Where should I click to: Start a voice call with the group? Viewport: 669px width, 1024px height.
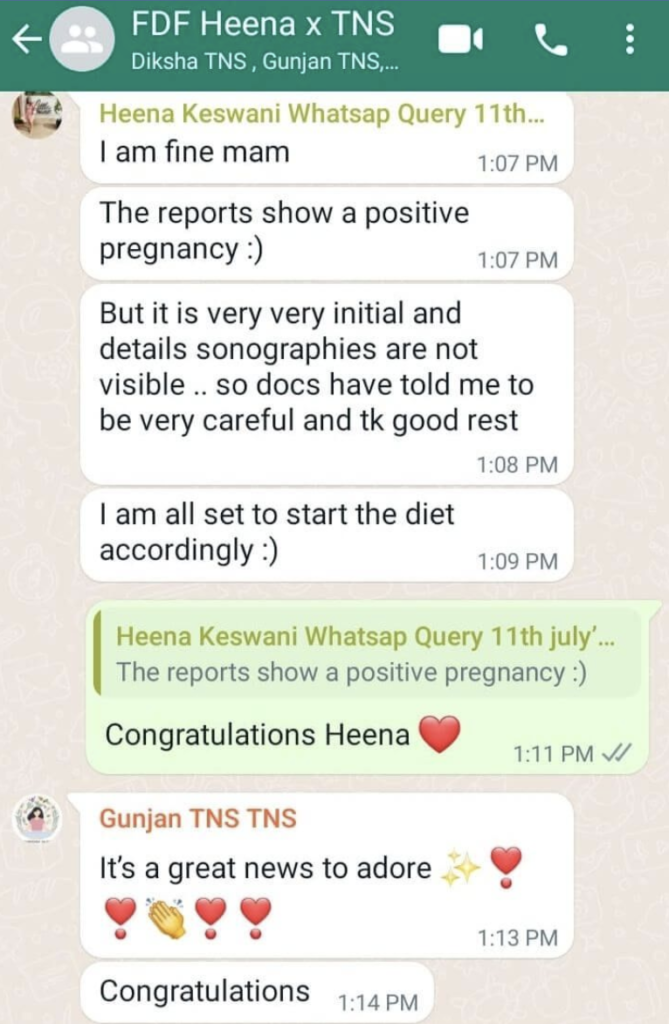550,40
